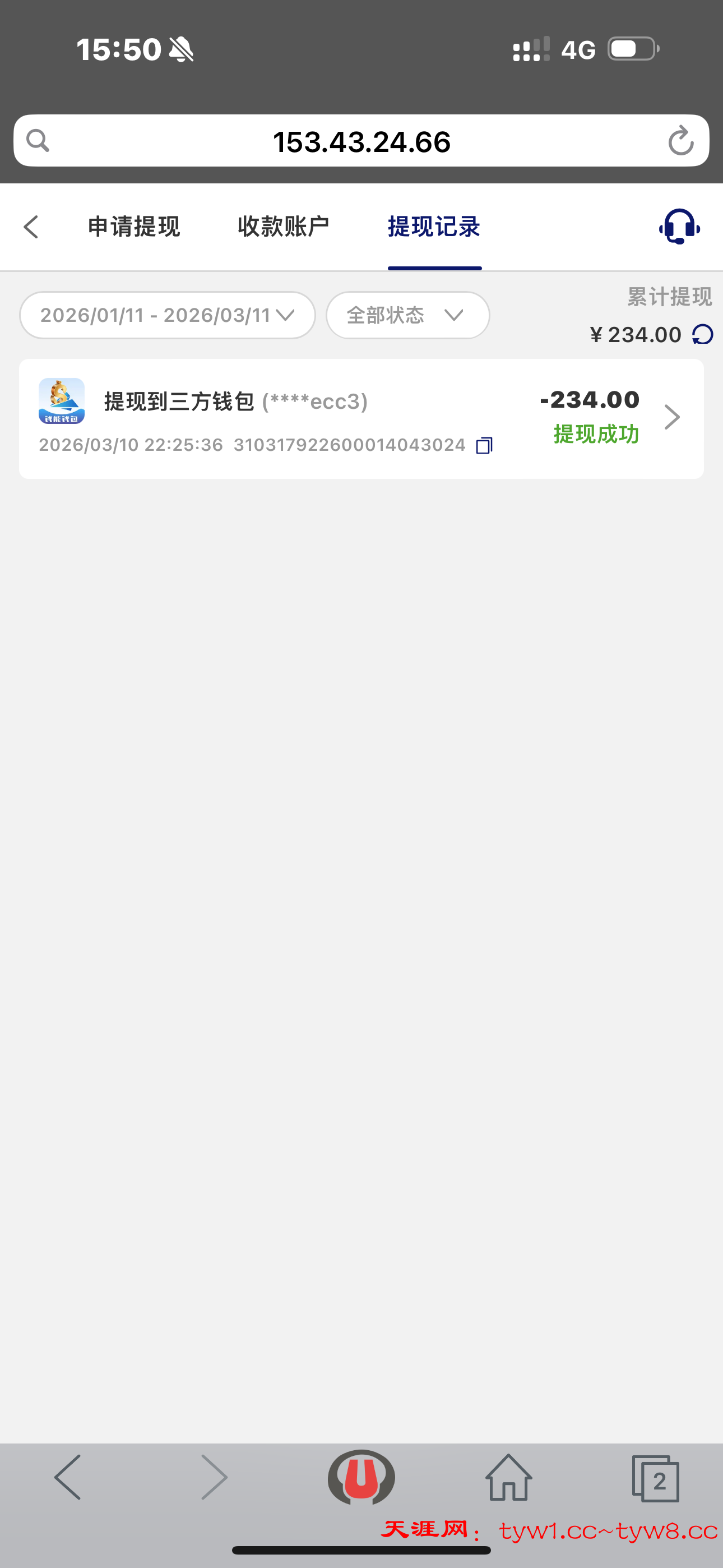Go to the previous page in browser toolbar
The height and width of the screenshot is (1568, 723).
[68, 1477]
